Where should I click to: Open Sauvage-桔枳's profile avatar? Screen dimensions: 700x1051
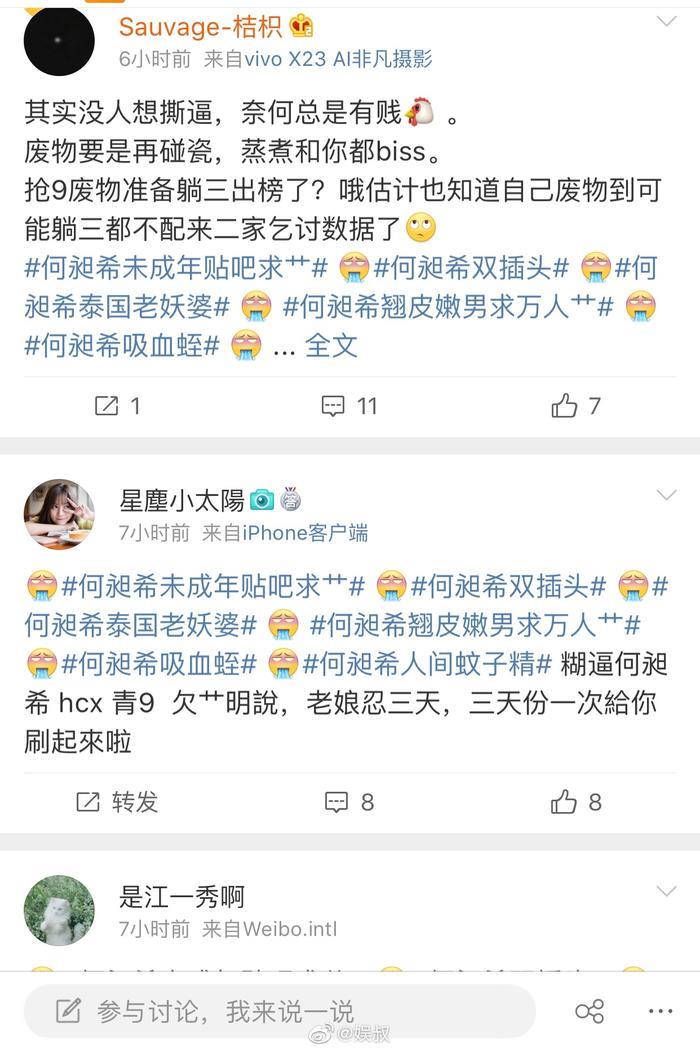59,41
